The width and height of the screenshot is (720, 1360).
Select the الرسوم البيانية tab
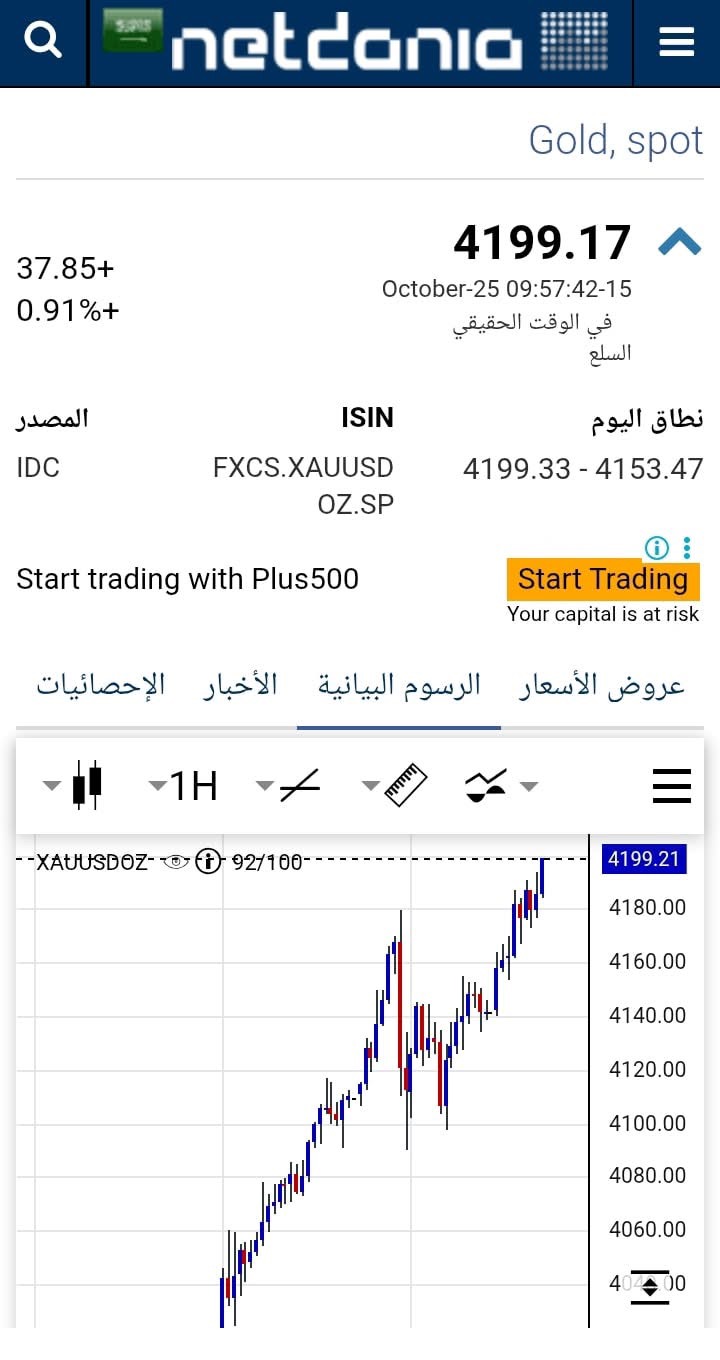(399, 685)
